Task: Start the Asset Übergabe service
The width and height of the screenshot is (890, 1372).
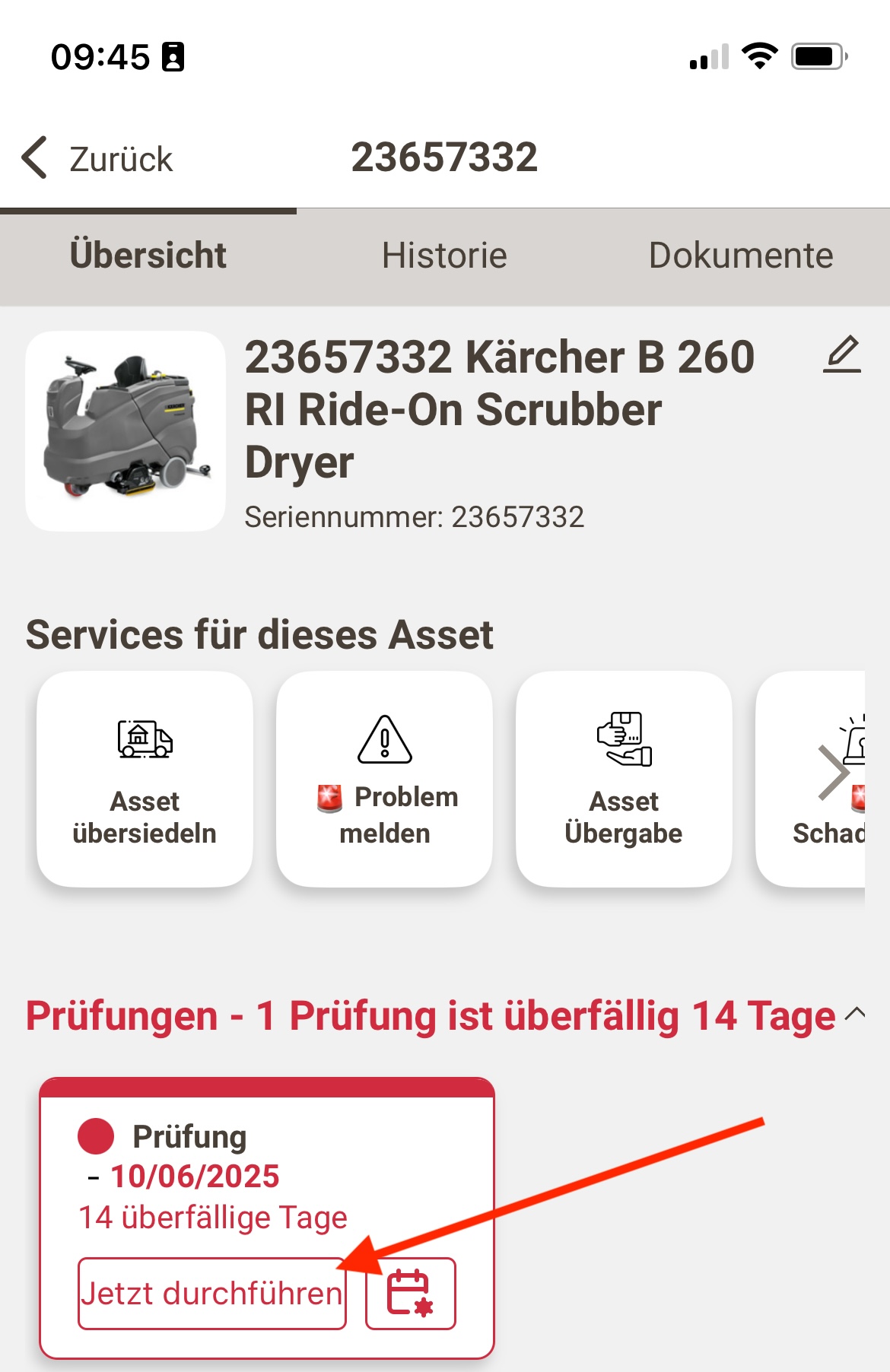Action: point(624,779)
